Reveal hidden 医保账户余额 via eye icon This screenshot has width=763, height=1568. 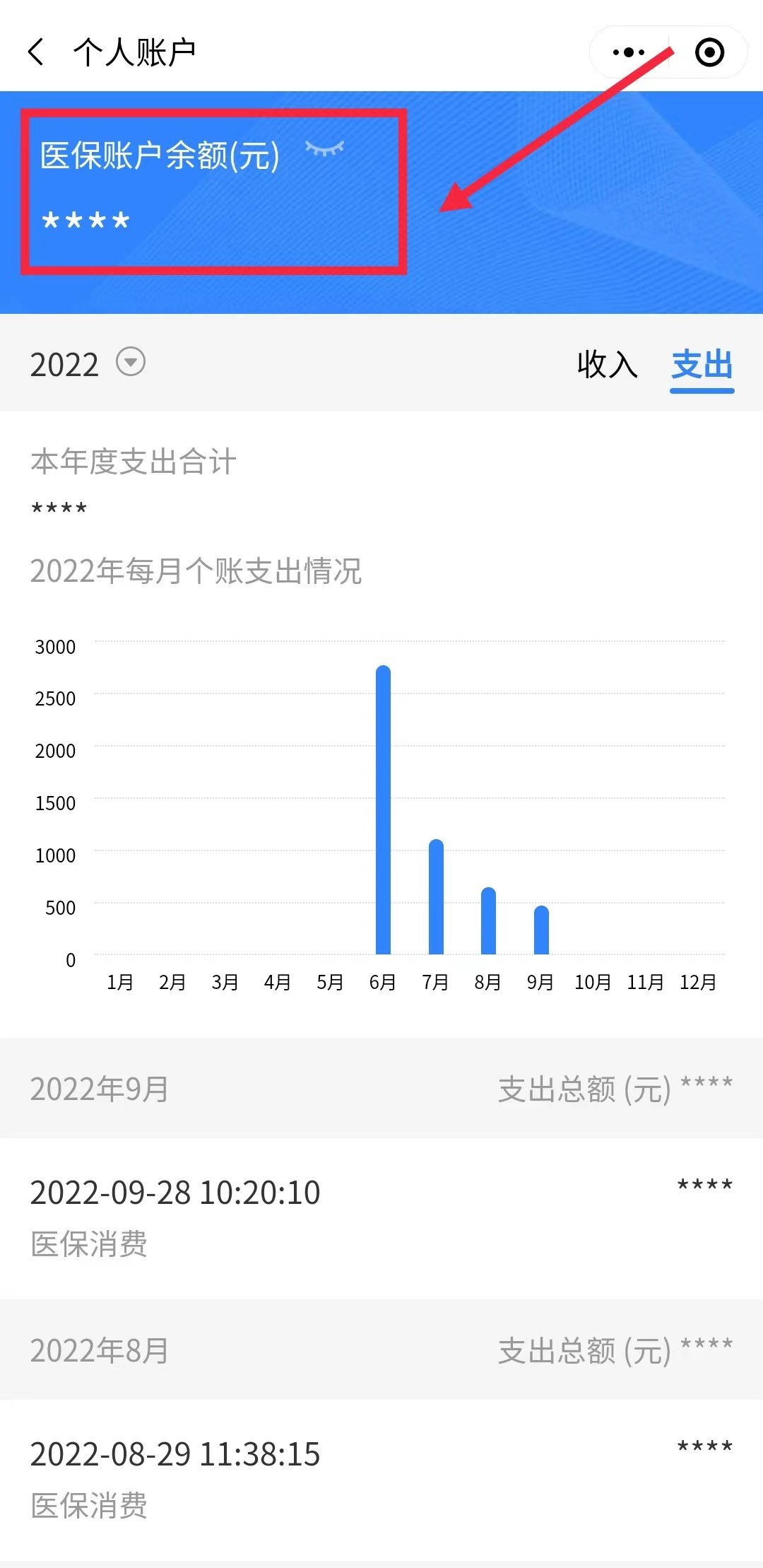click(324, 148)
